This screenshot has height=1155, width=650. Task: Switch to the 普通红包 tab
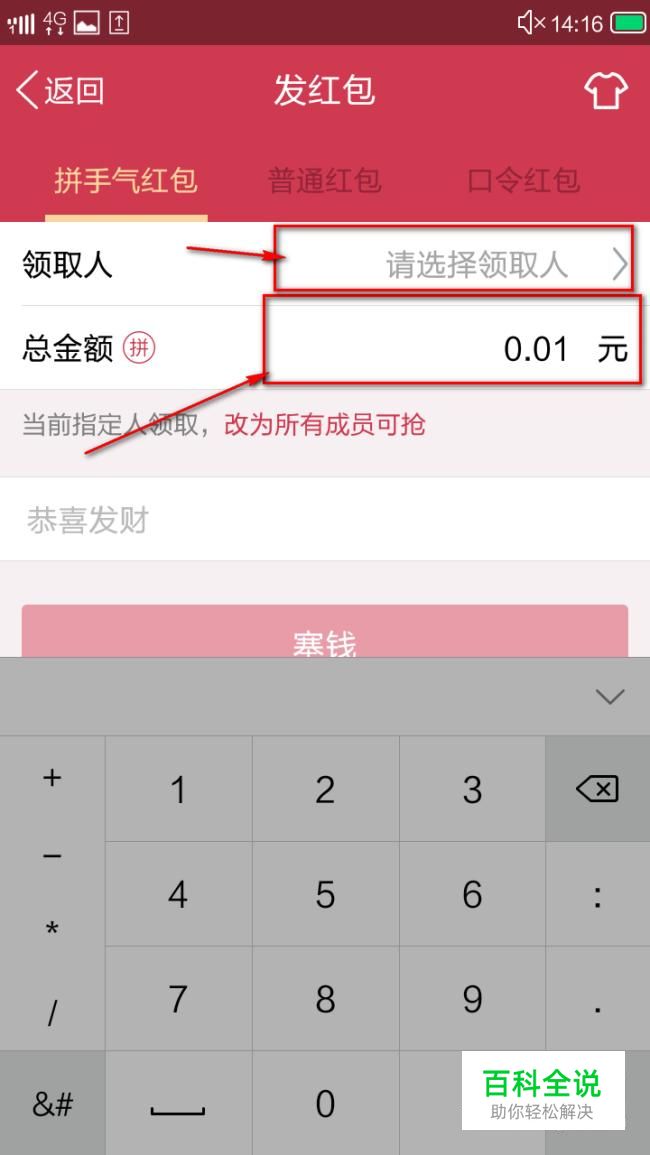[324, 181]
